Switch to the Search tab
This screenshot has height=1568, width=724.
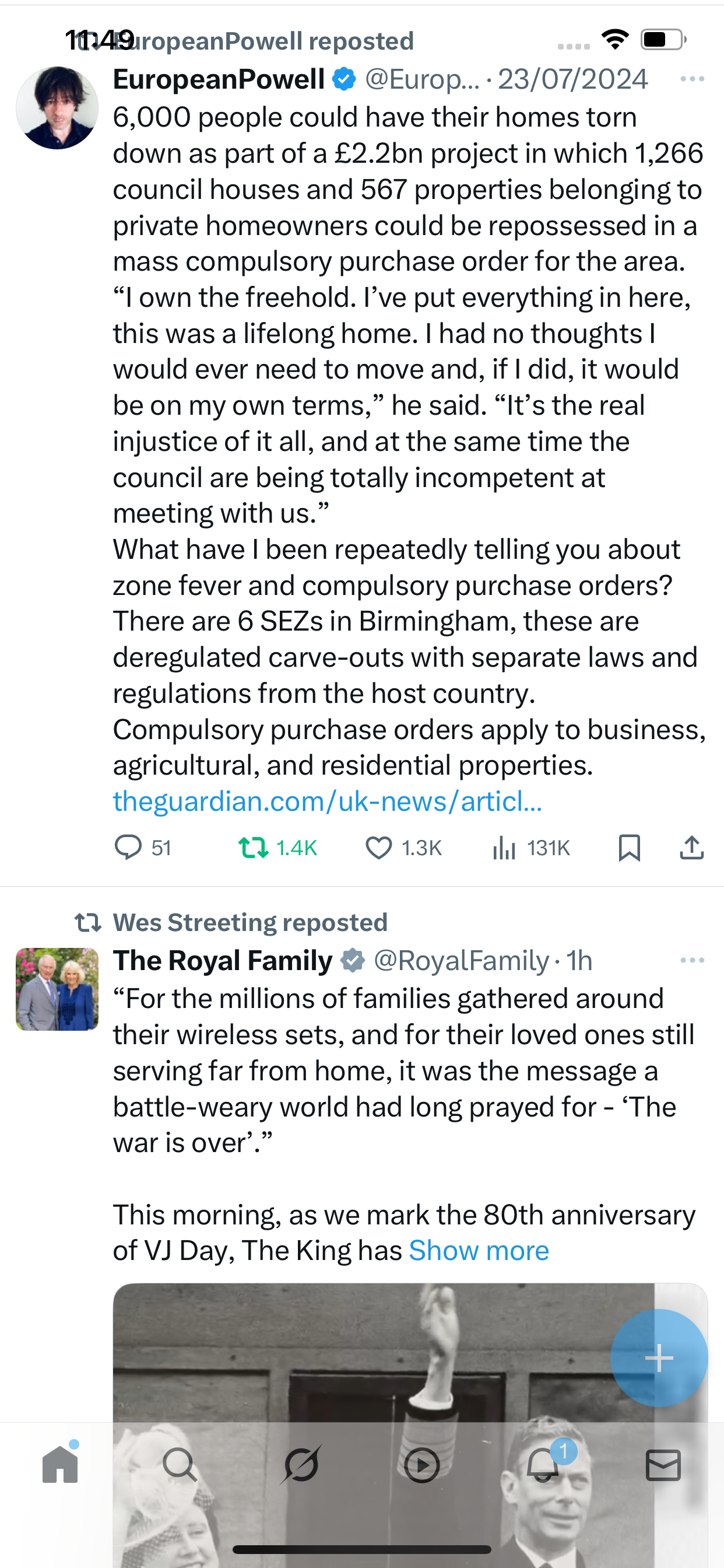point(180,1465)
